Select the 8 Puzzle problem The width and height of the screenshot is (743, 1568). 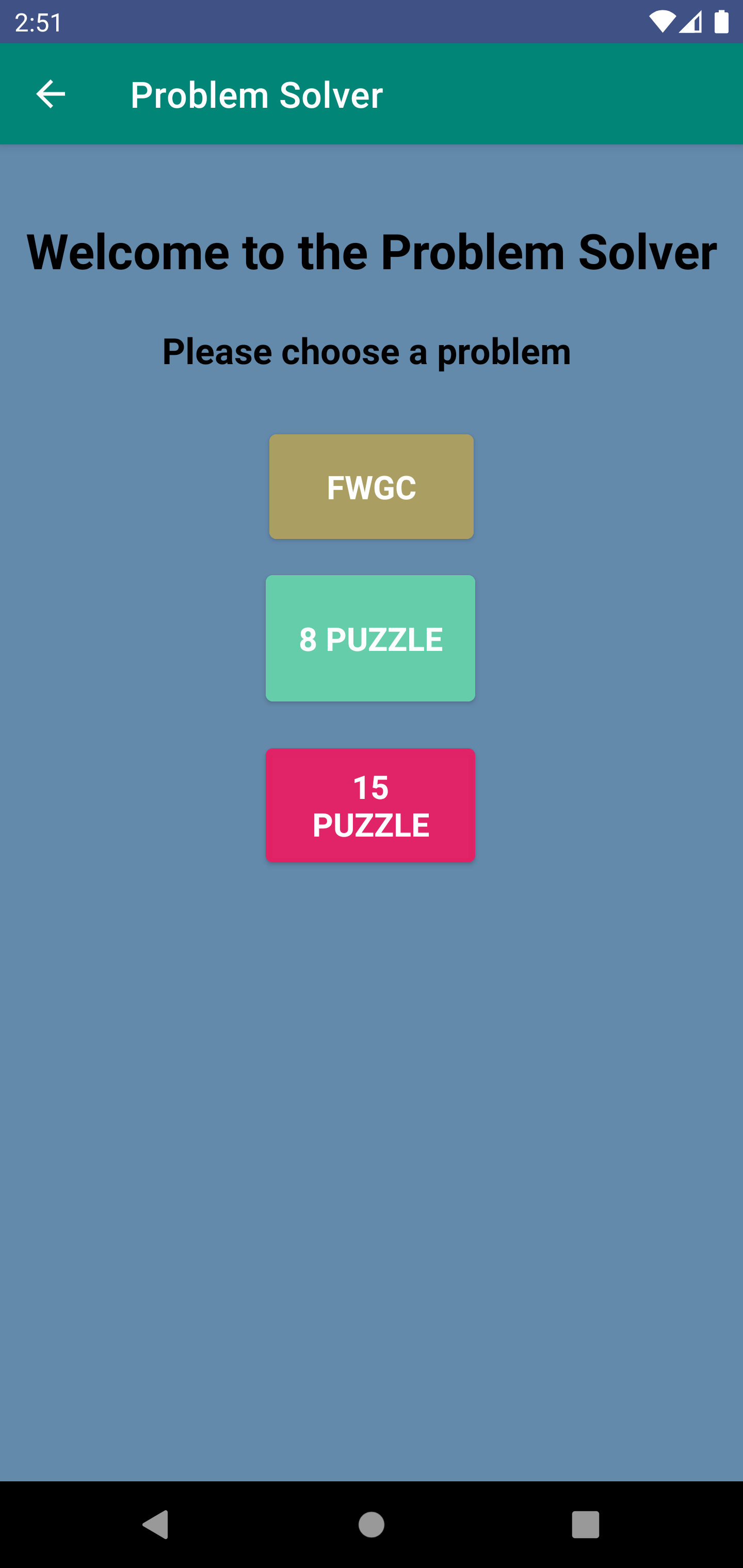click(370, 639)
